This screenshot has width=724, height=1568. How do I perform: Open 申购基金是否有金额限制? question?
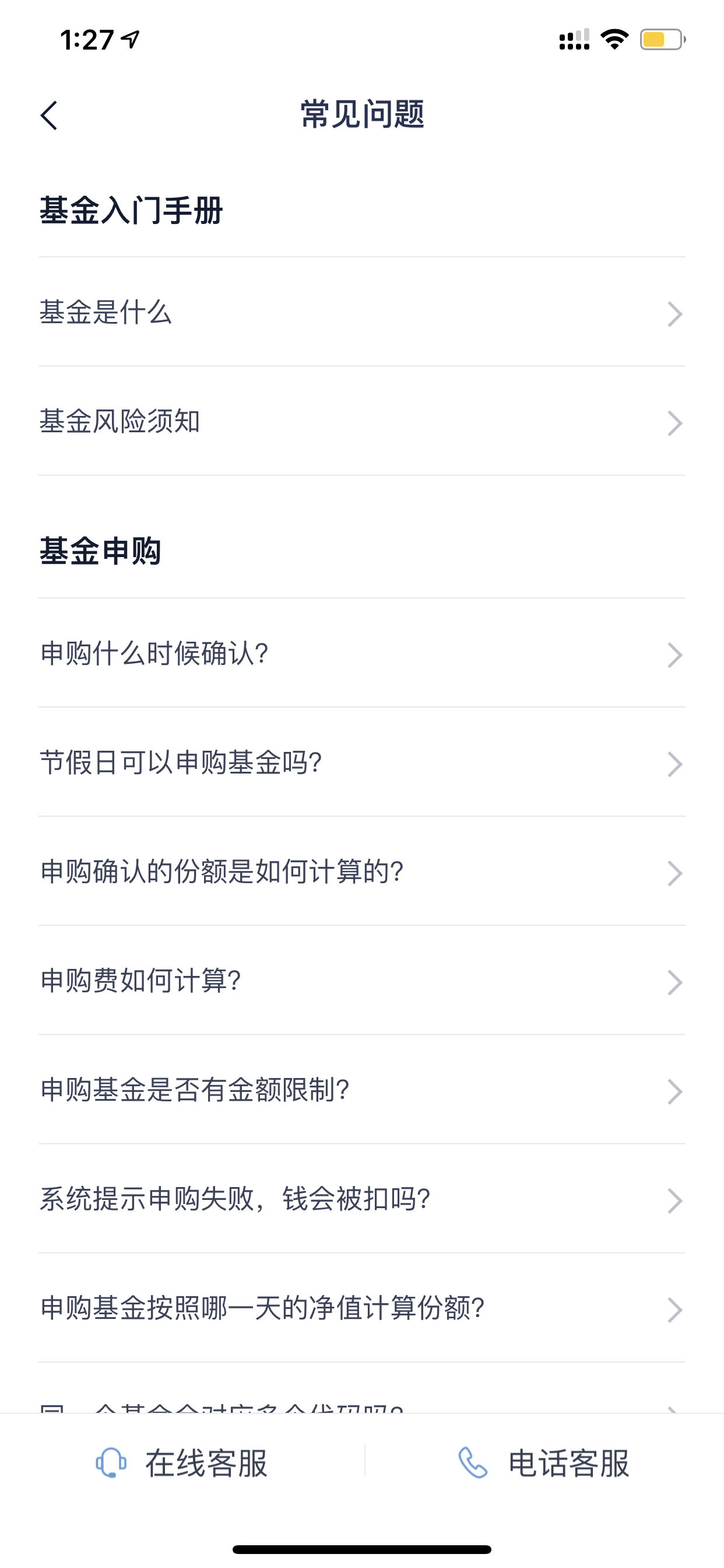tap(362, 1090)
